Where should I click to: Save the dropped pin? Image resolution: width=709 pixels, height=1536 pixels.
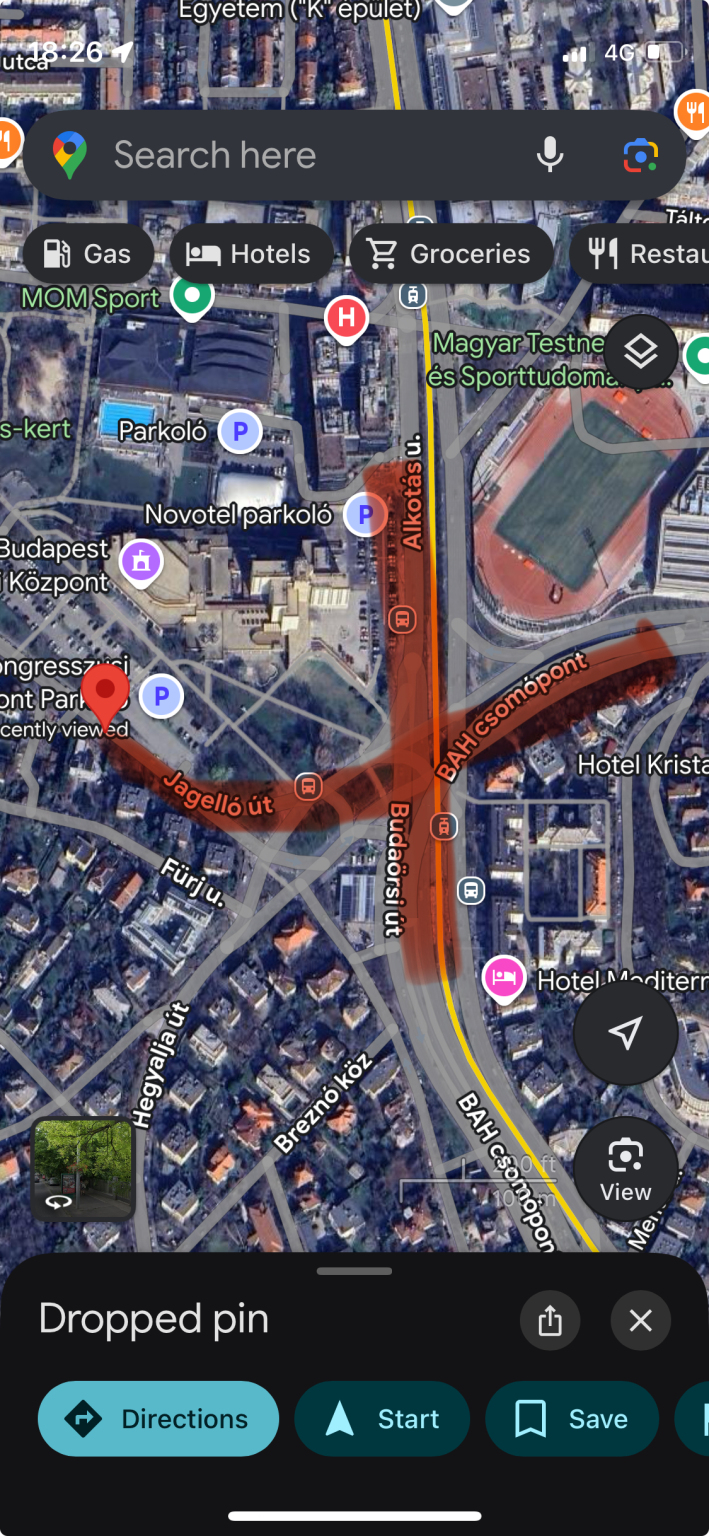572,1419
